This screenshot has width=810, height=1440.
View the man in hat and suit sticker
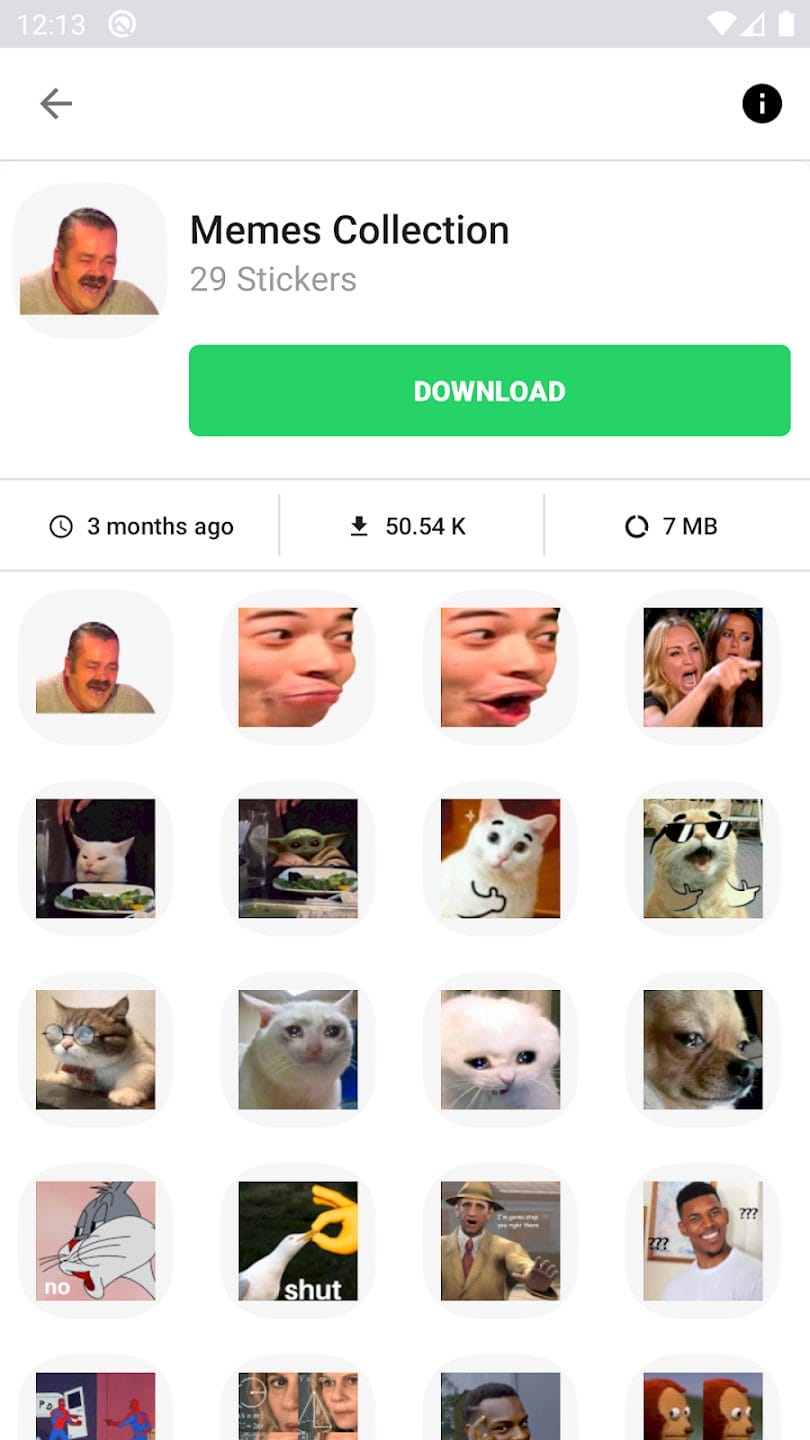500,1240
